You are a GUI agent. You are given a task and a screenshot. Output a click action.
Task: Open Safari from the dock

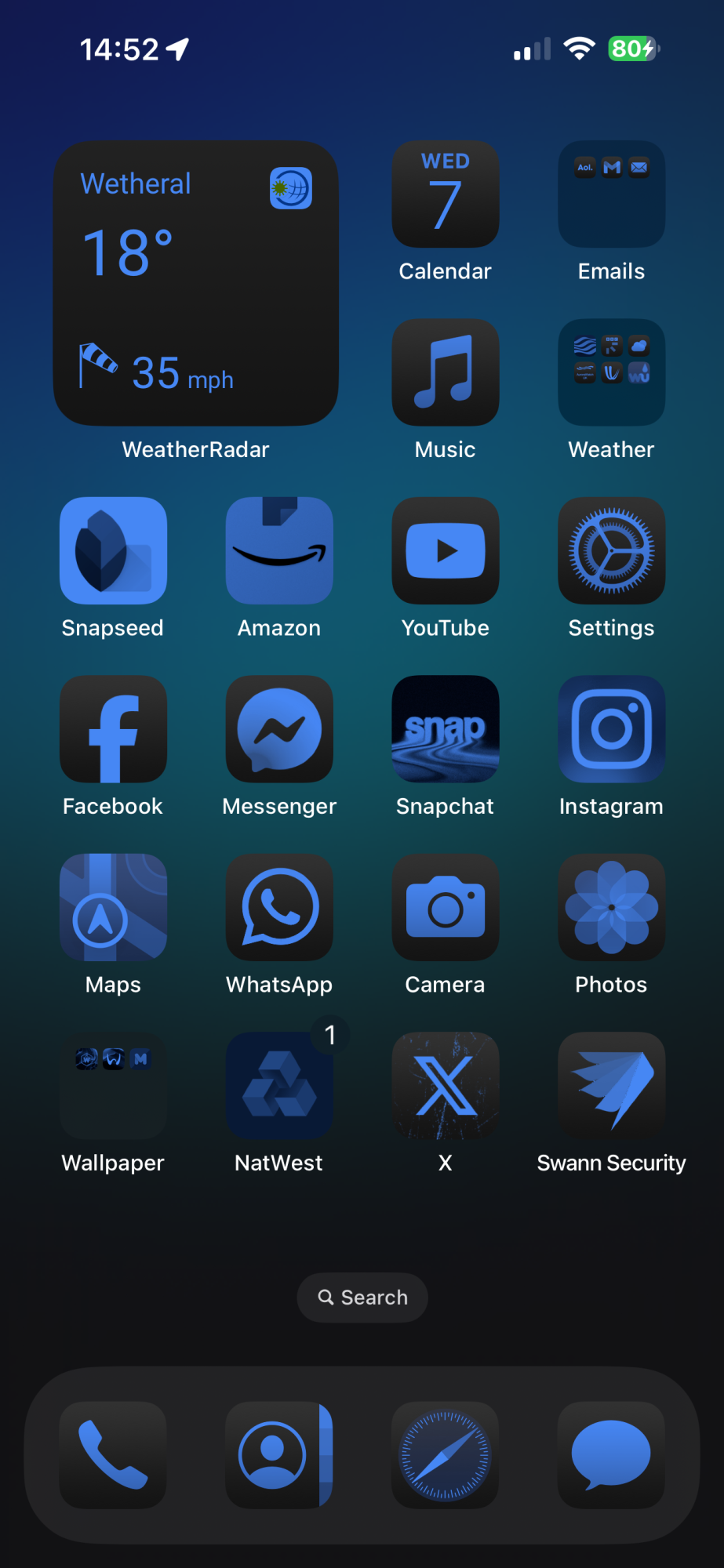point(446,1455)
